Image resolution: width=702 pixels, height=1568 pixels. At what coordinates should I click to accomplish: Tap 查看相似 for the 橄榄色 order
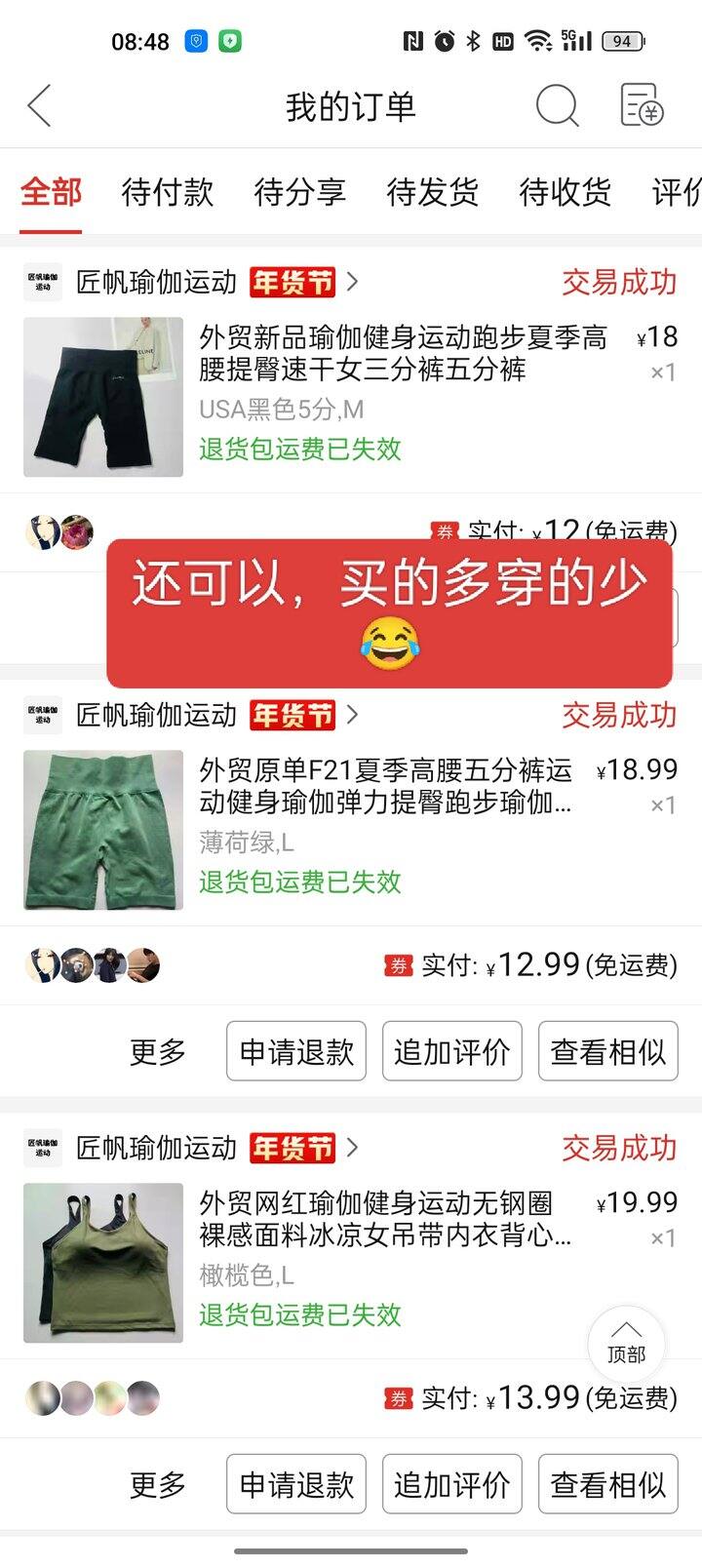point(608,1484)
